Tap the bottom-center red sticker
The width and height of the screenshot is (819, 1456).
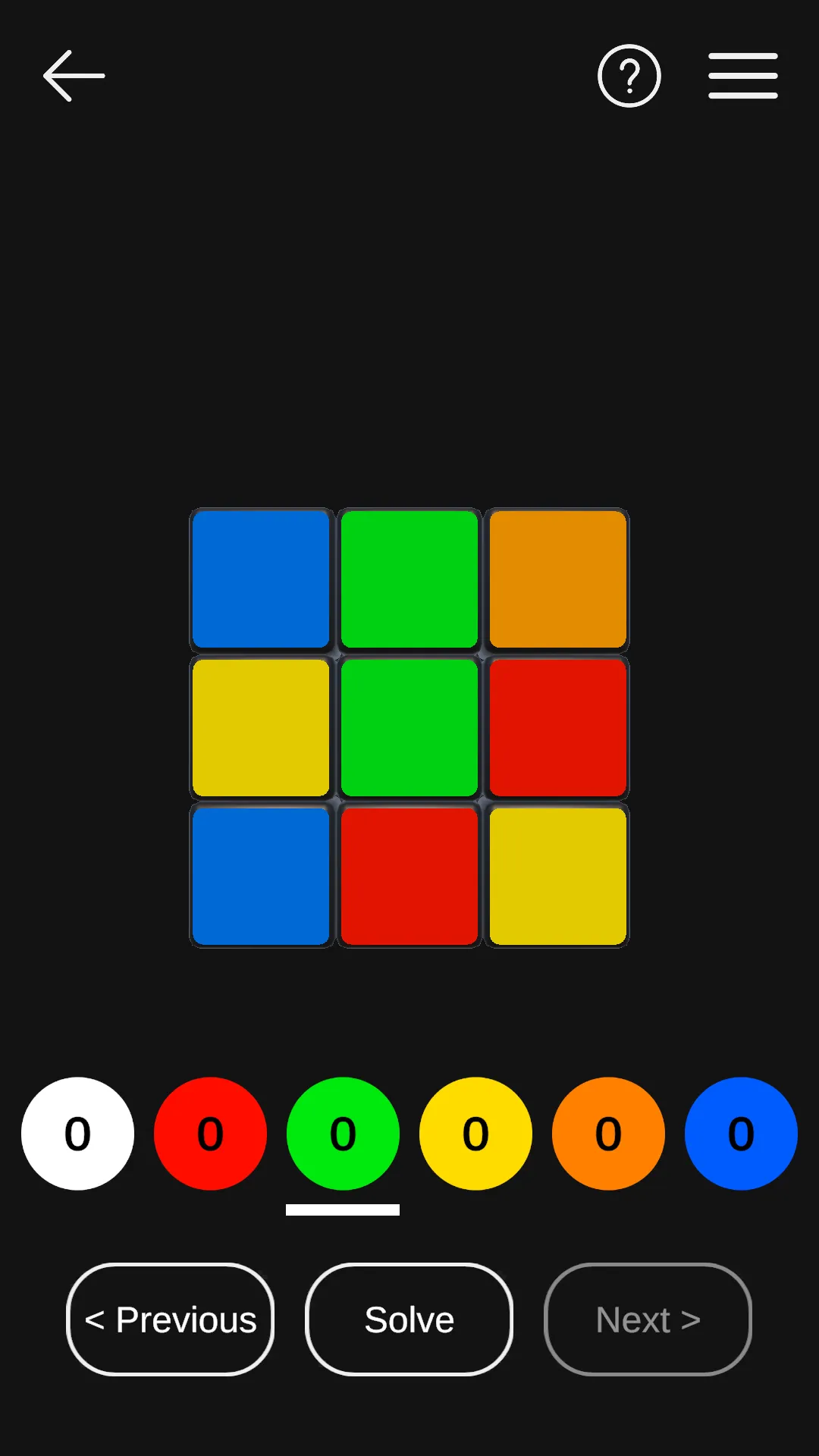click(x=409, y=876)
